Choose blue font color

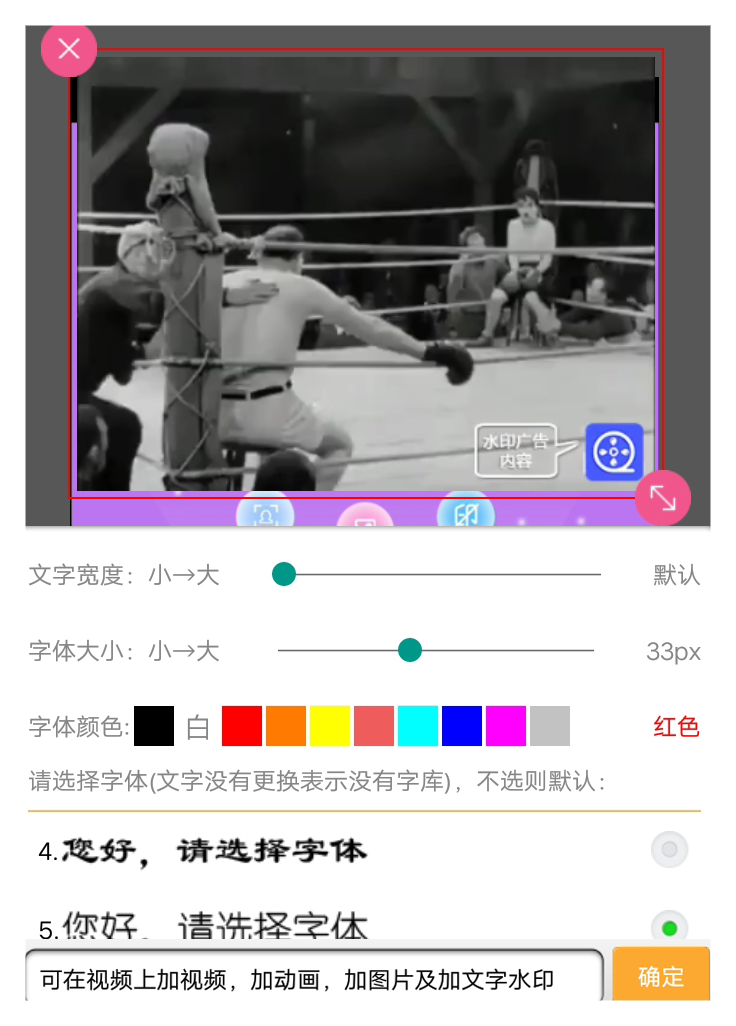(462, 727)
